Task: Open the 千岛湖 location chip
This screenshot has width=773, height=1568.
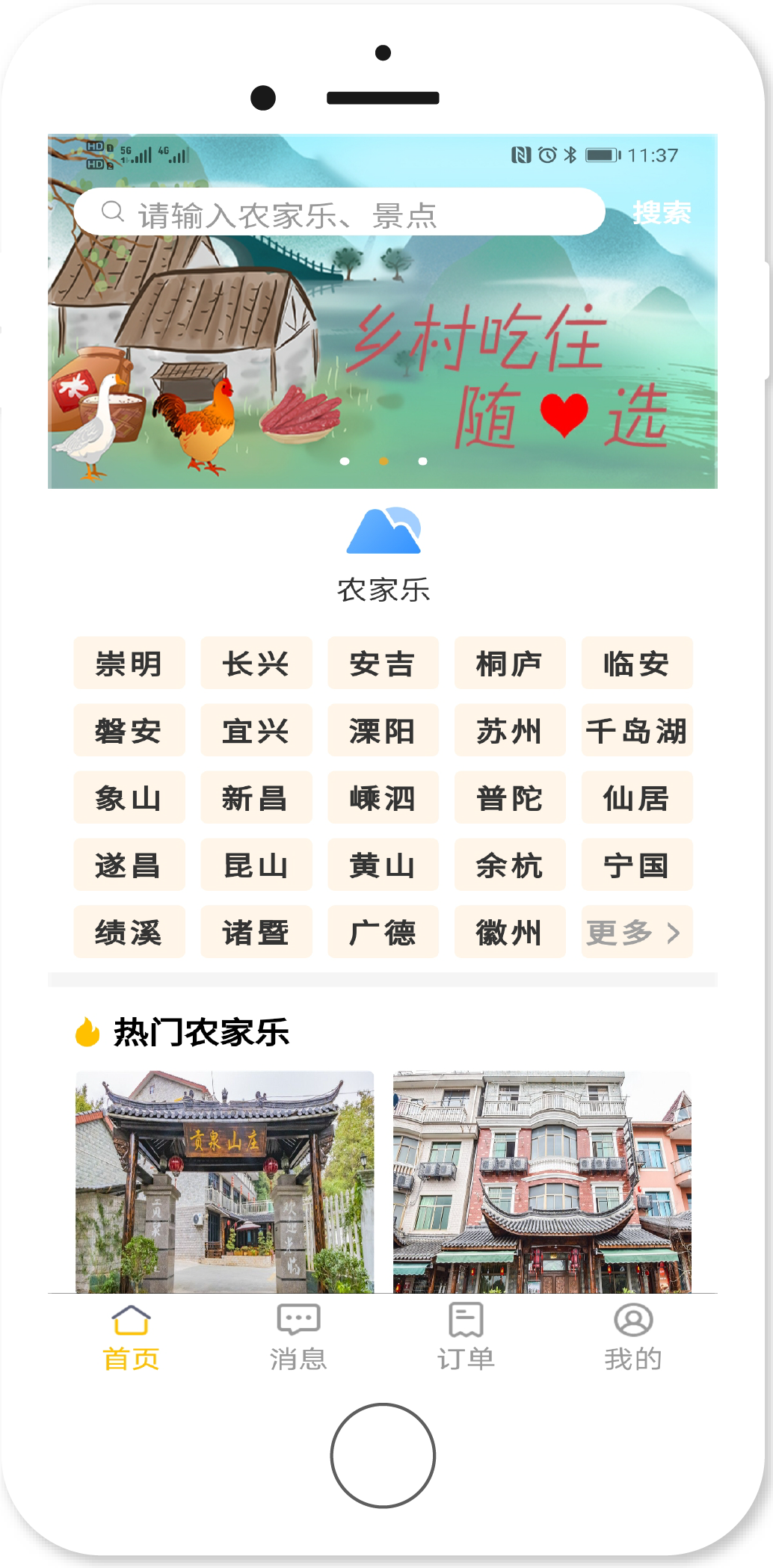Action: pyautogui.click(x=636, y=731)
